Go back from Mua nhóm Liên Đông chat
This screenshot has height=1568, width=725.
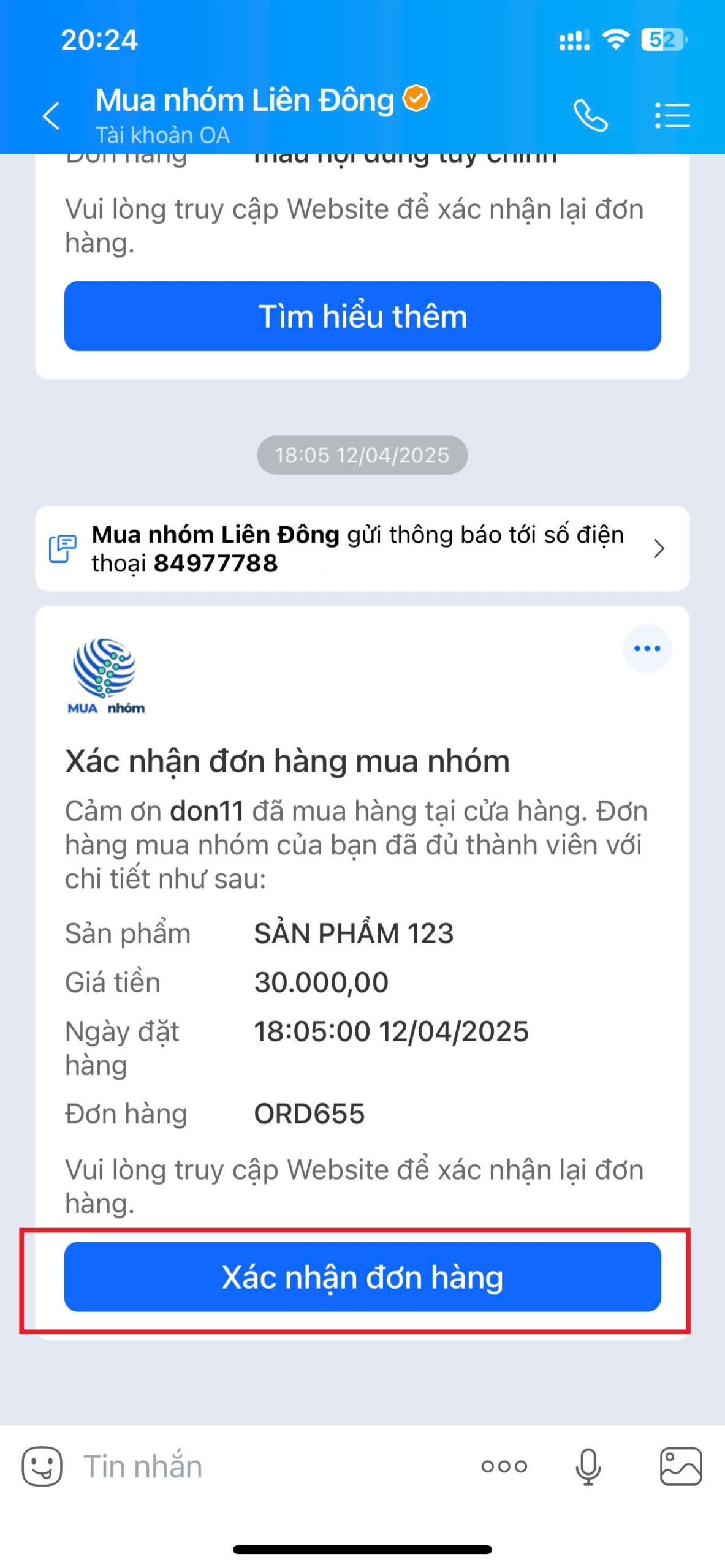(51, 115)
